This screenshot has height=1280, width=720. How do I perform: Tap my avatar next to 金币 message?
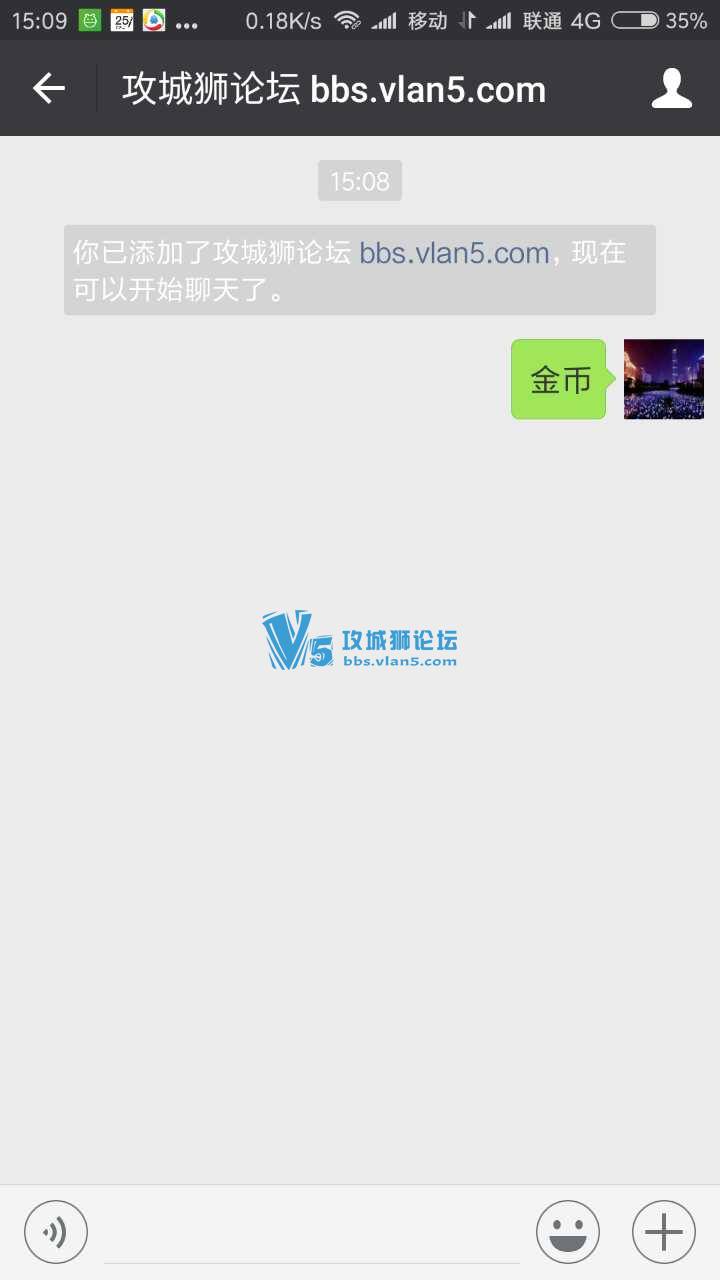[x=664, y=379]
